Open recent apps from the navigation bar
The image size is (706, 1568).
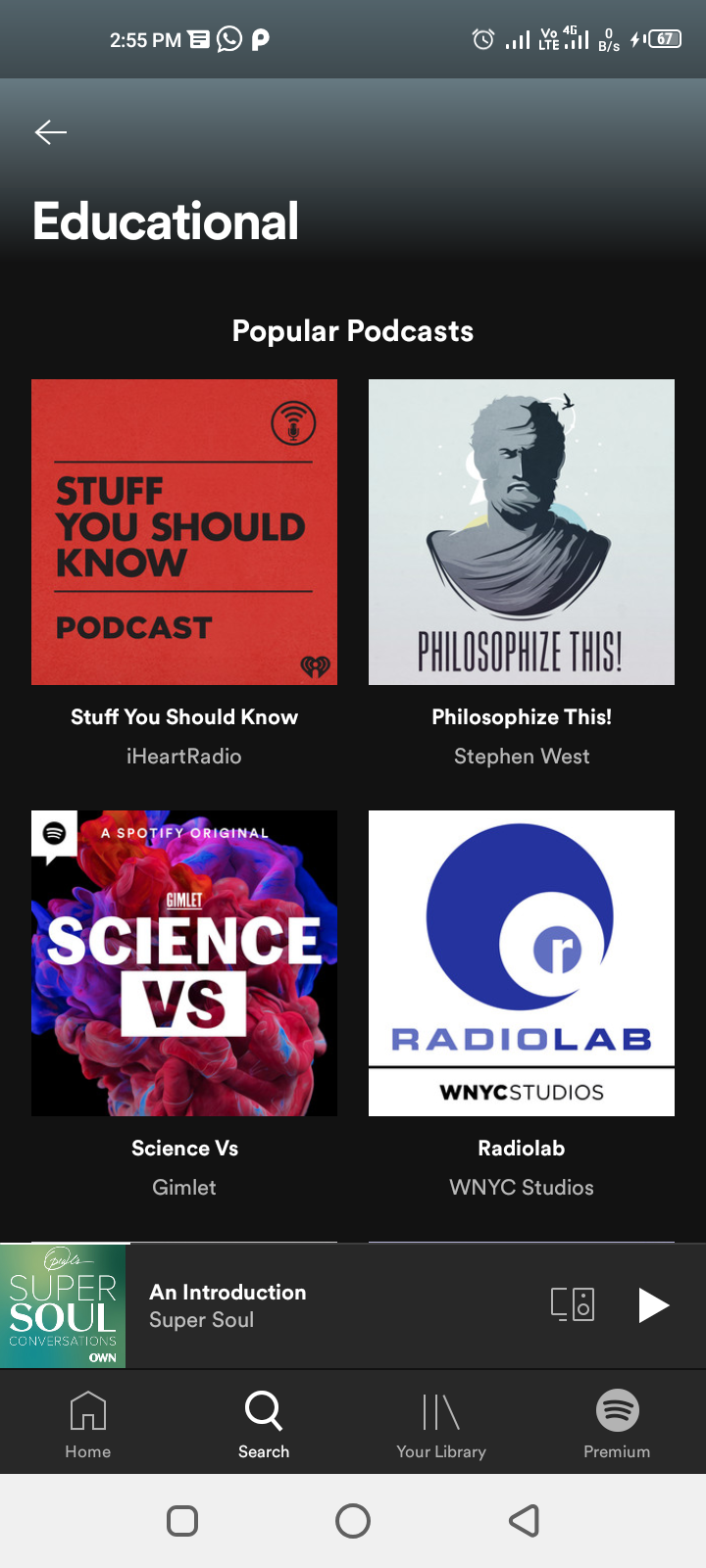(182, 1521)
